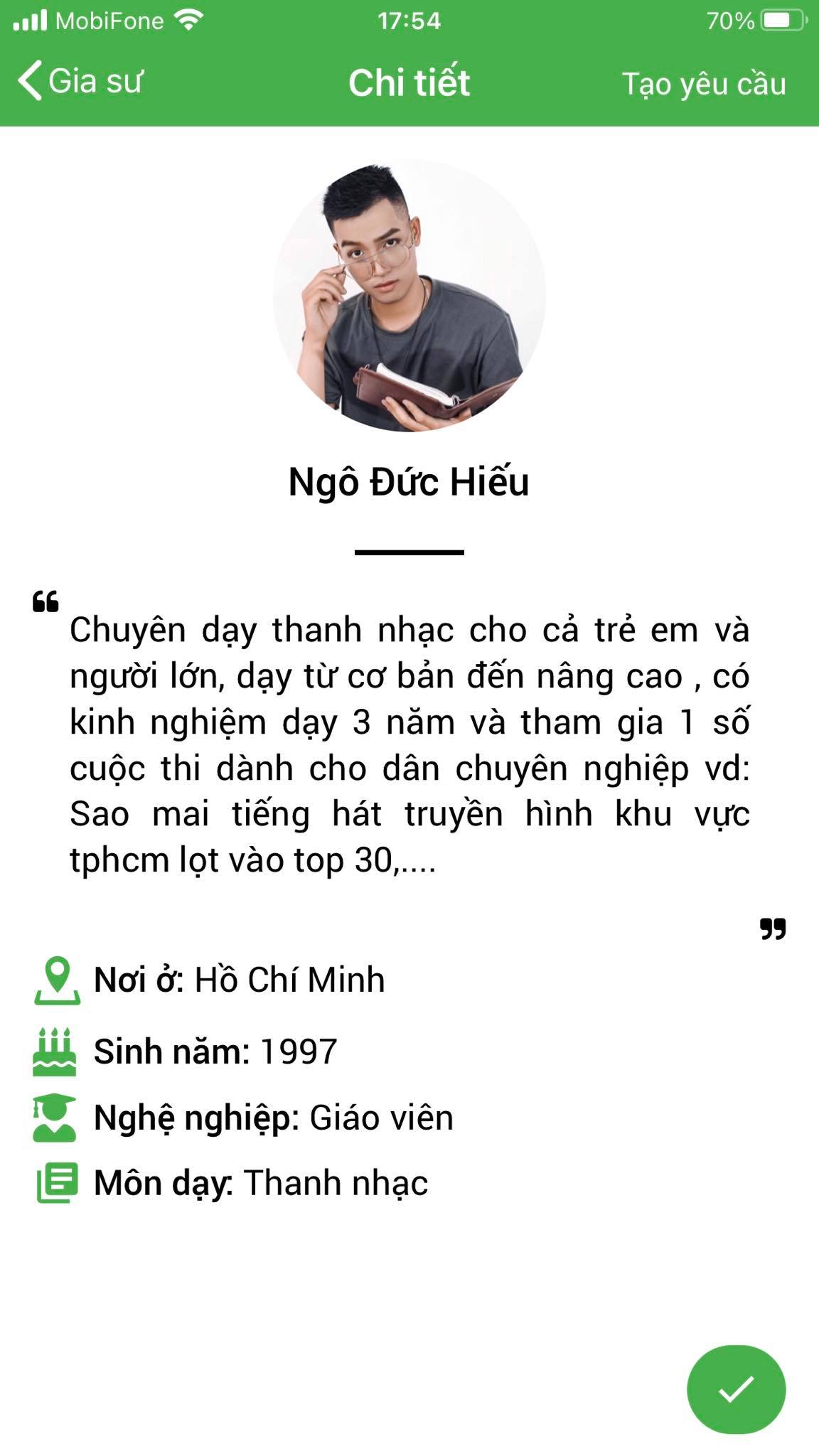Tap Tạo yêu cầu in header
Image resolution: width=819 pixels, height=1456 pixels.
pyautogui.click(x=704, y=84)
